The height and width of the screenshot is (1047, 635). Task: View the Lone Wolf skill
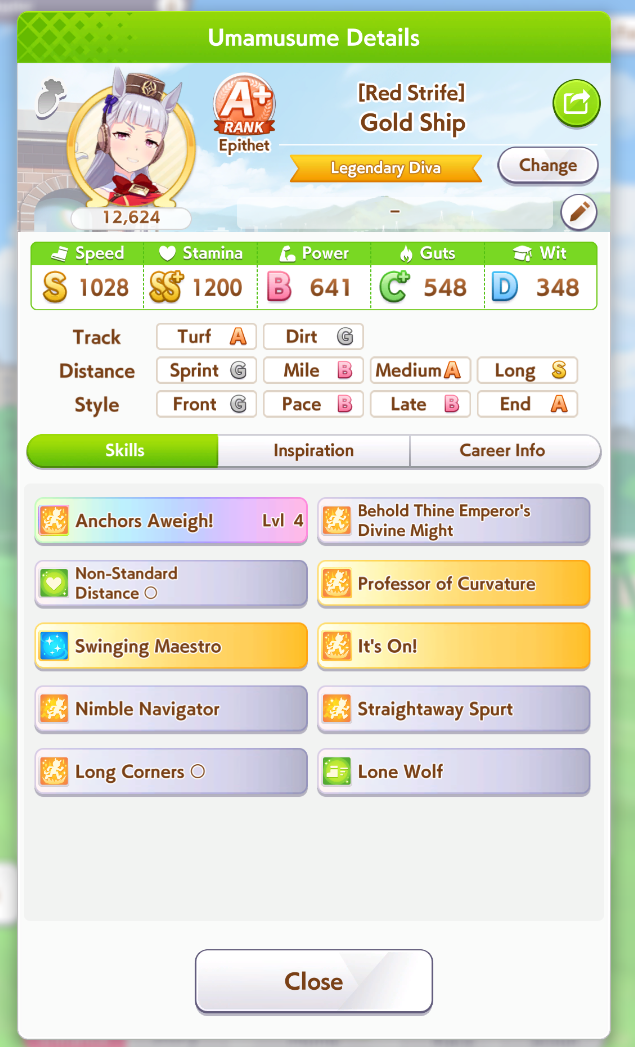click(x=454, y=772)
